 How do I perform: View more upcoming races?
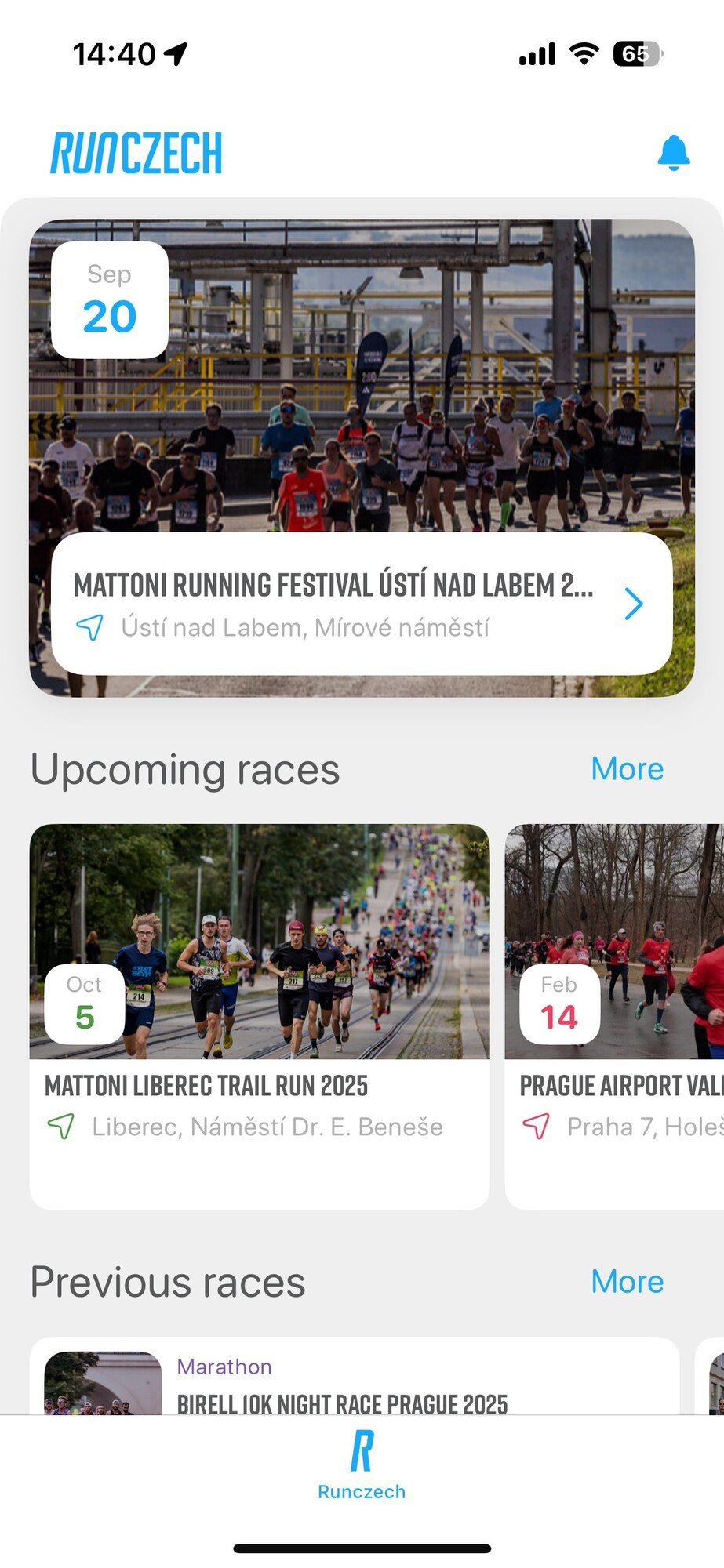pyautogui.click(x=627, y=769)
